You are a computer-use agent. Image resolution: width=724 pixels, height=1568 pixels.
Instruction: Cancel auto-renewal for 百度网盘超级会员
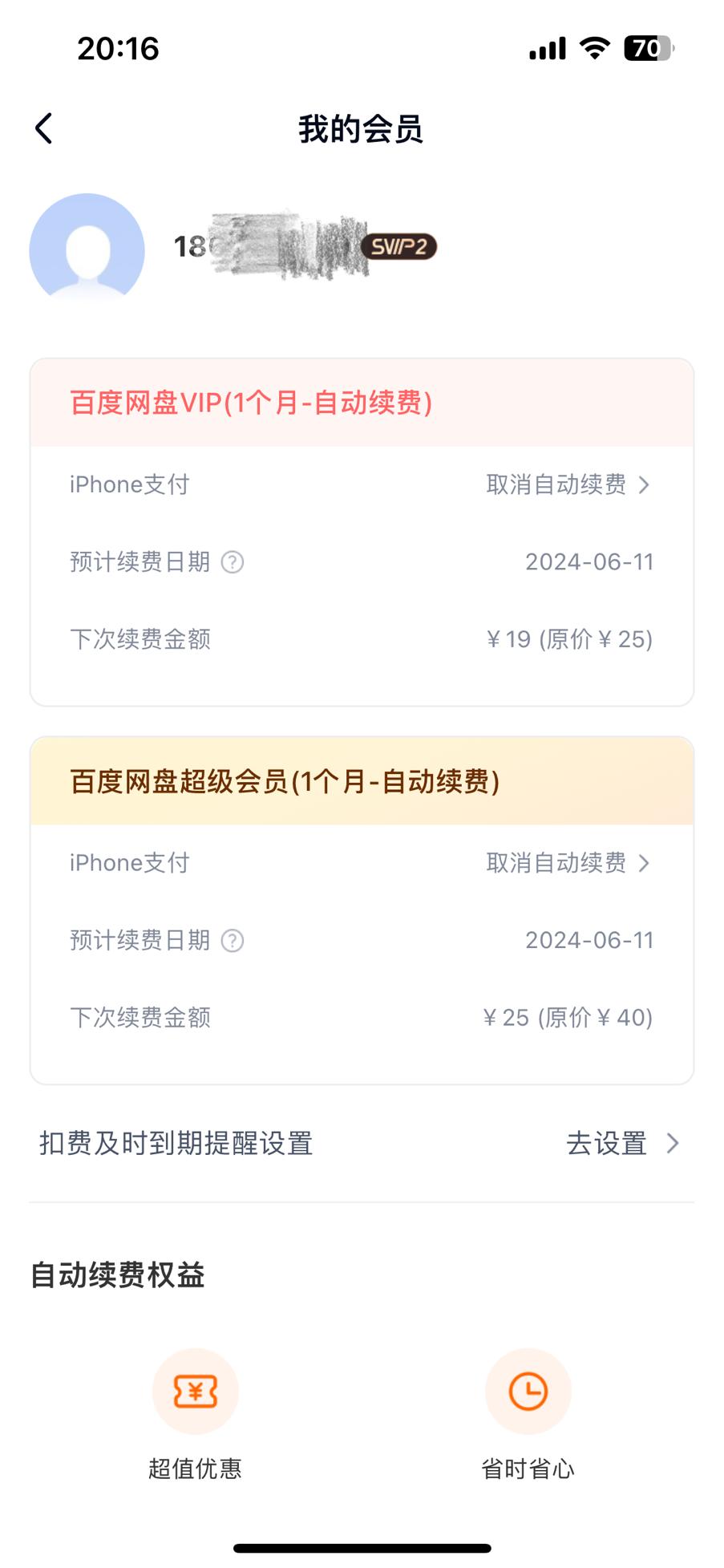[x=556, y=863]
